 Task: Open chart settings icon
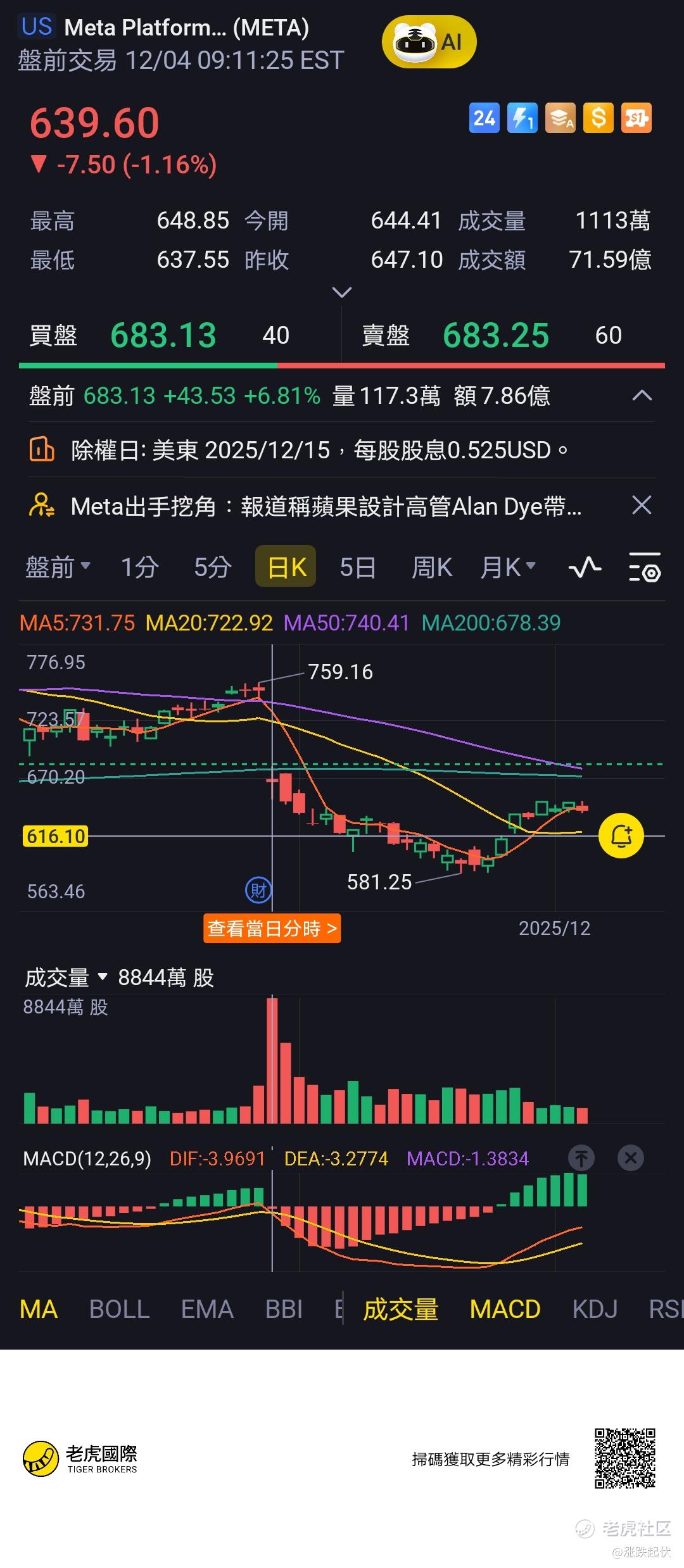click(645, 567)
